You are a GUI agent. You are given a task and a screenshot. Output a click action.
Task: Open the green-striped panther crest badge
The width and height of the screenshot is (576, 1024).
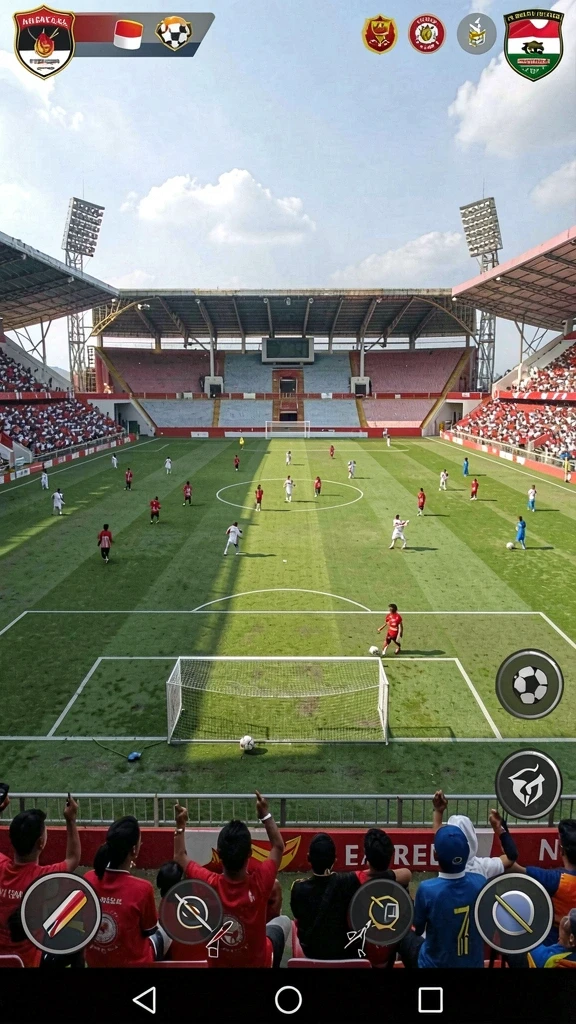534,44
